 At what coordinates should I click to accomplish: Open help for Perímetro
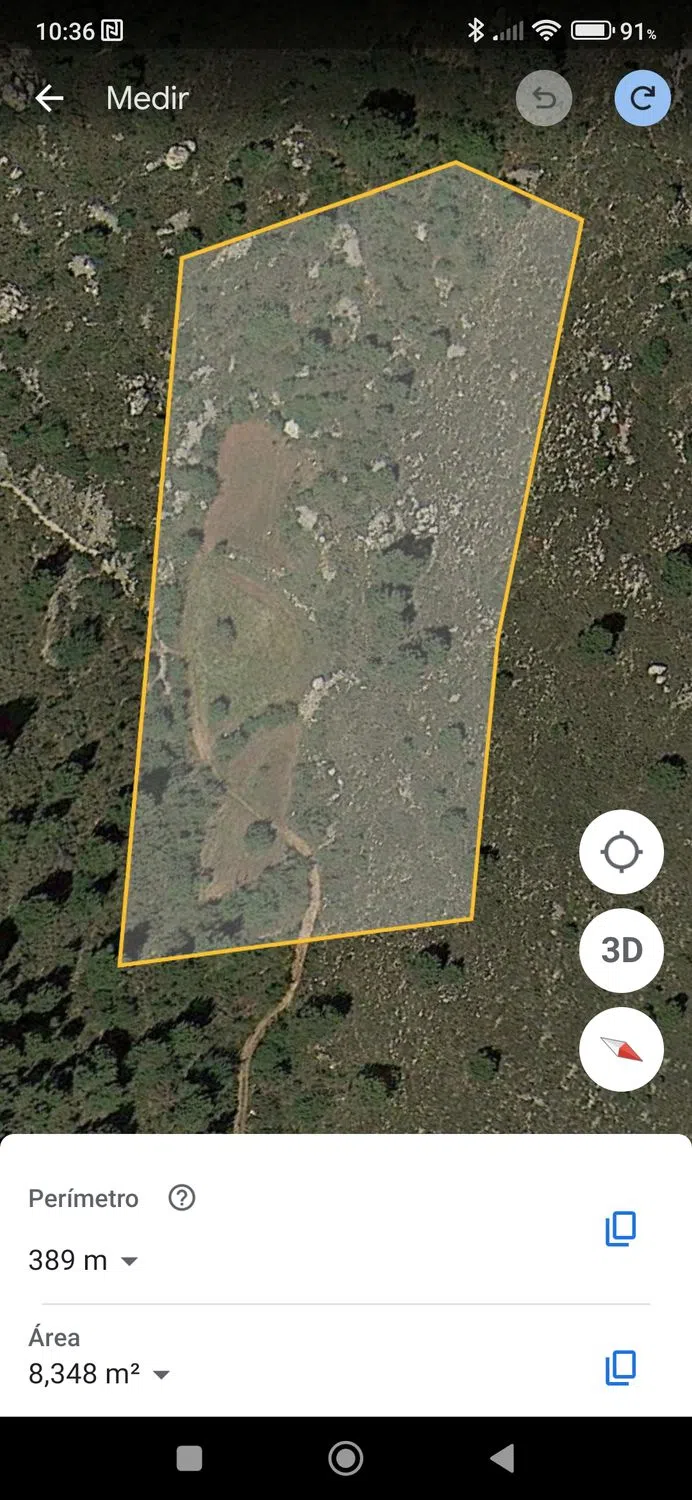pos(182,1198)
